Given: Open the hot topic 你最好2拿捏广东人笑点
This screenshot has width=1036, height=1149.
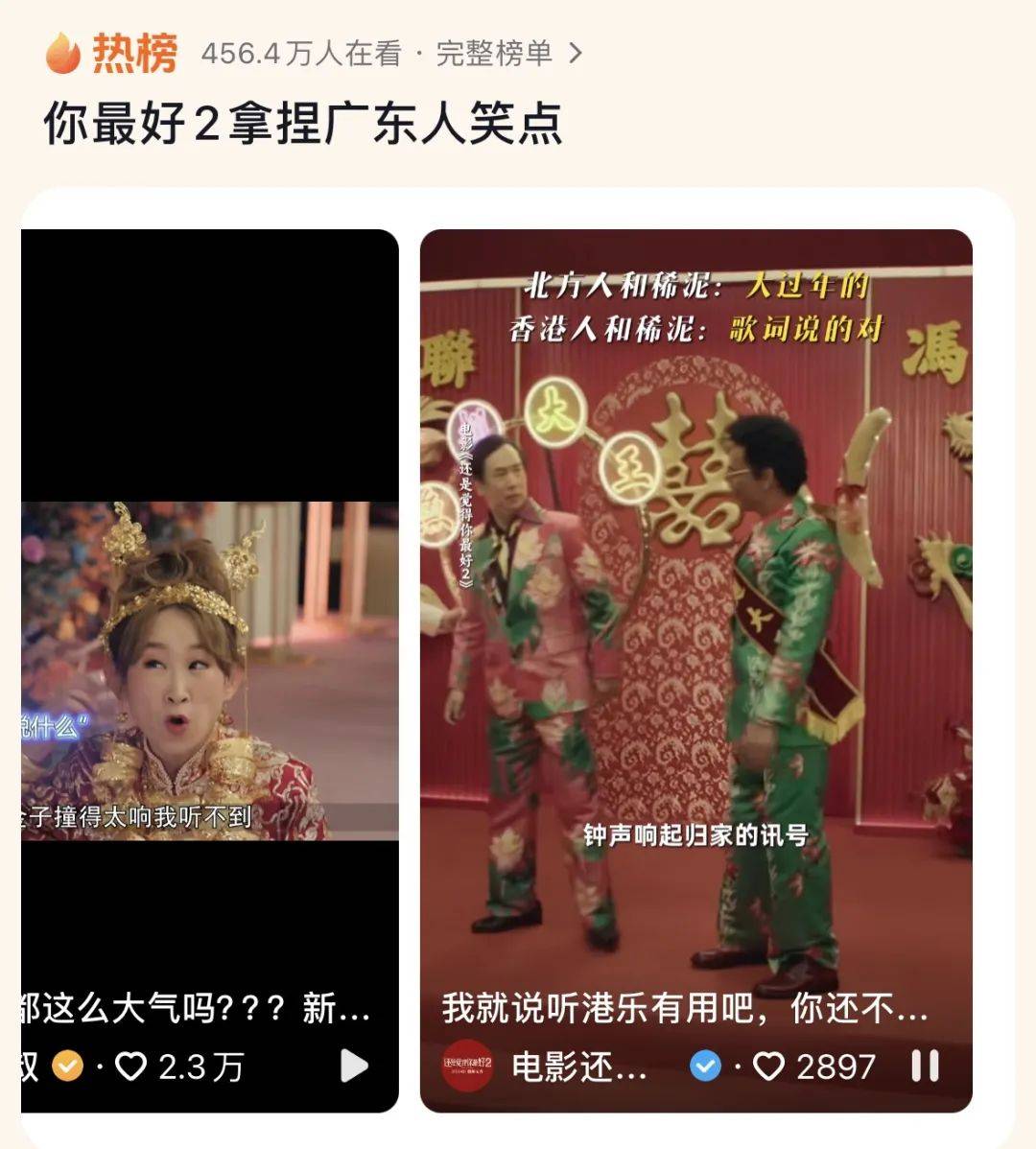Looking at the screenshot, I should [302, 125].
